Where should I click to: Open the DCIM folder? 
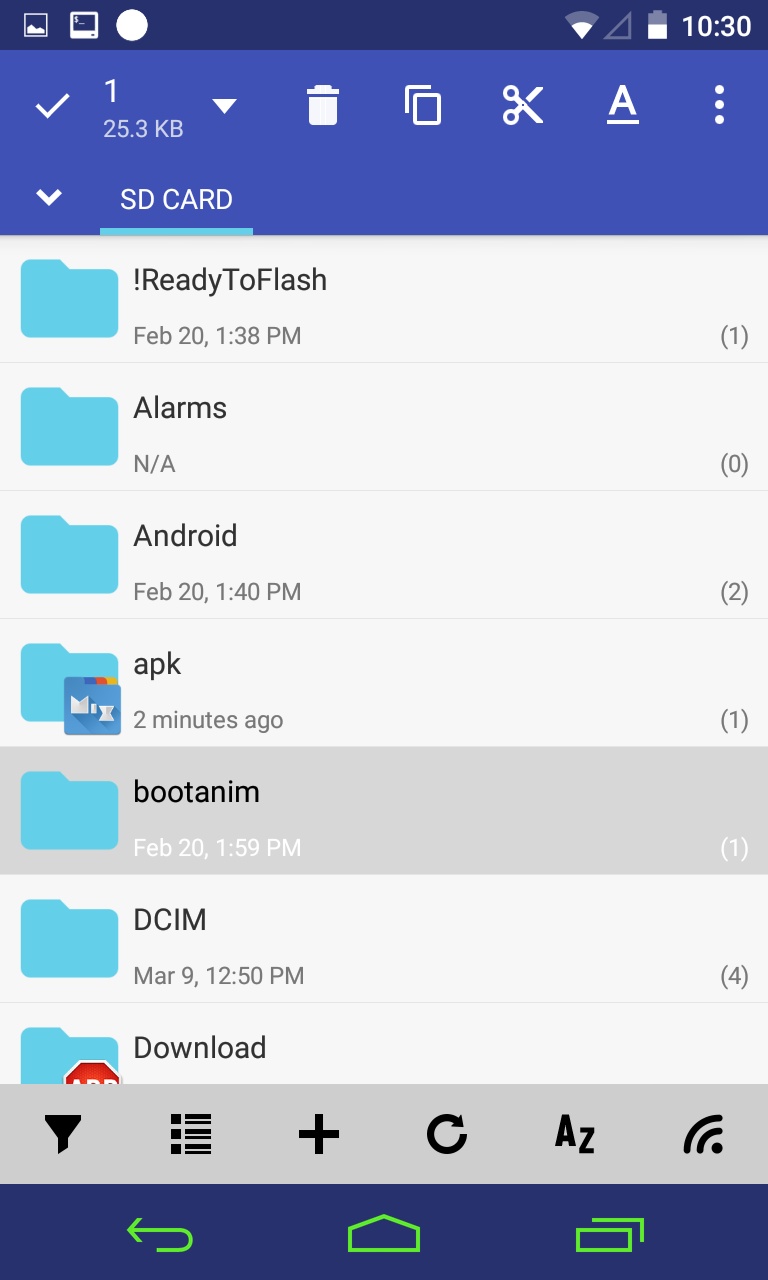click(384, 939)
